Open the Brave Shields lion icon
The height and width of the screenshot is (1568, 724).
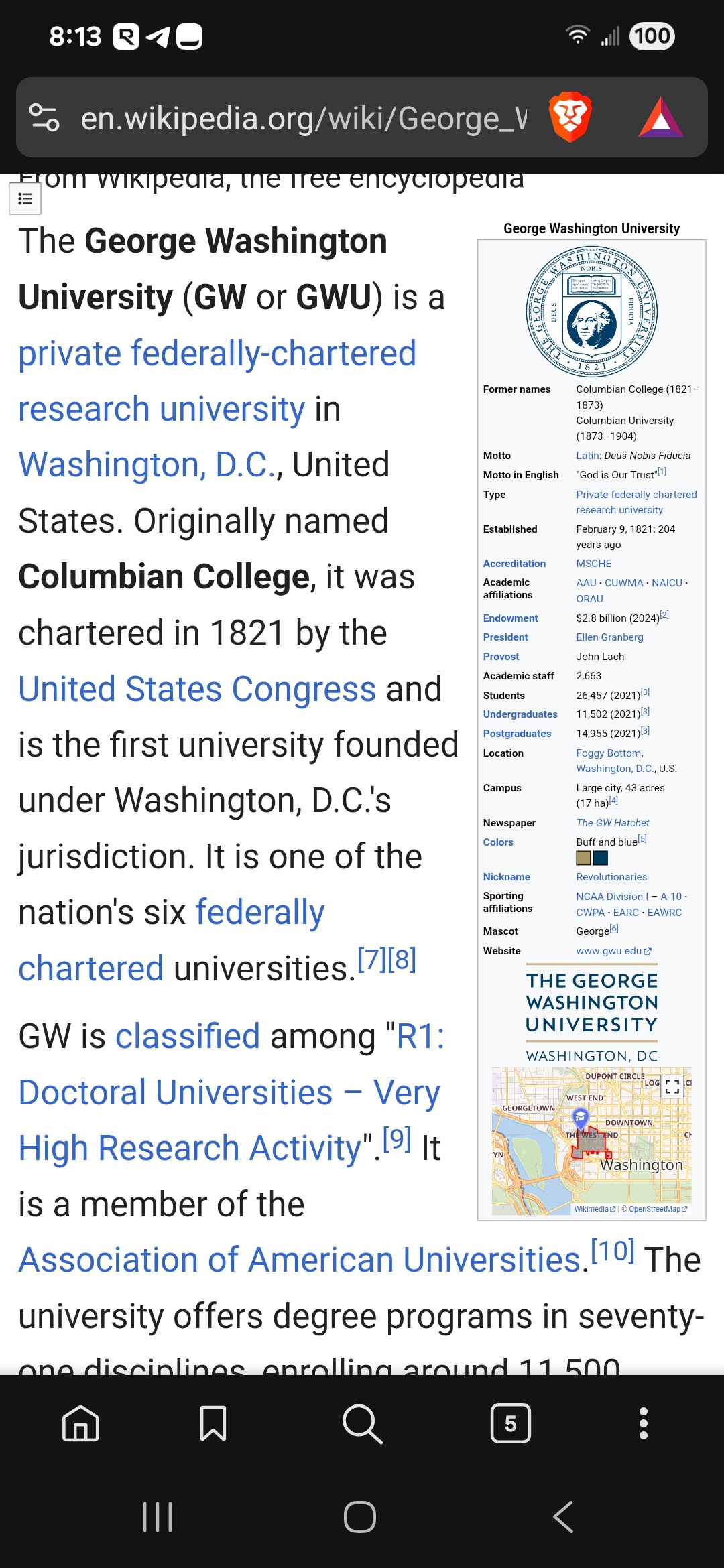pyautogui.click(x=570, y=118)
